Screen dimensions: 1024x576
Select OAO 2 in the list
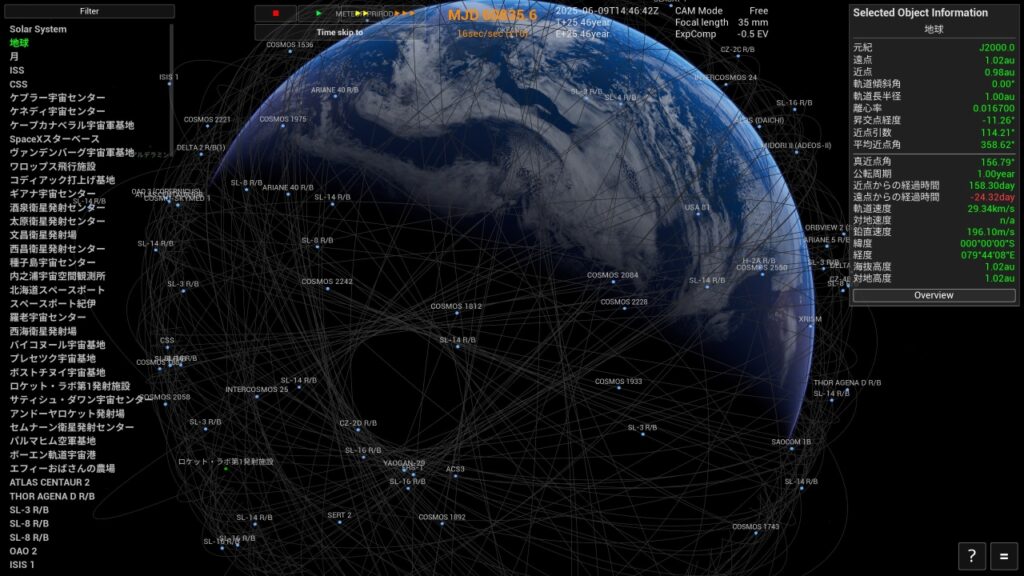click(23, 551)
